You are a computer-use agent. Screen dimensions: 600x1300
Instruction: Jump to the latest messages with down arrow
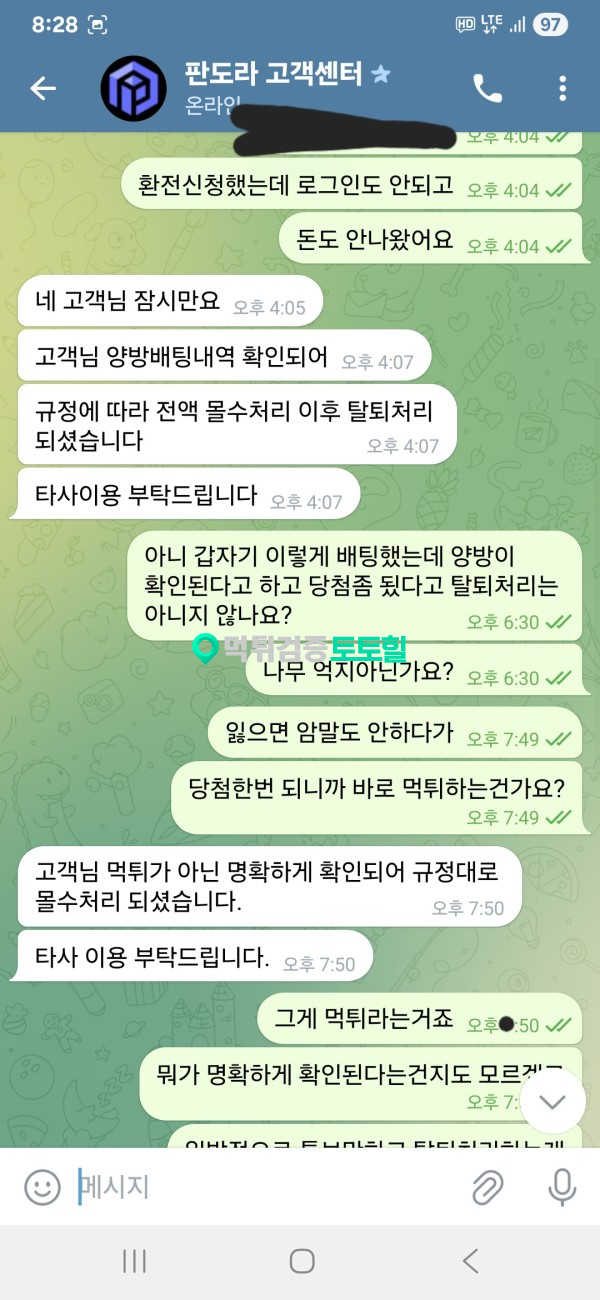(553, 1101)
